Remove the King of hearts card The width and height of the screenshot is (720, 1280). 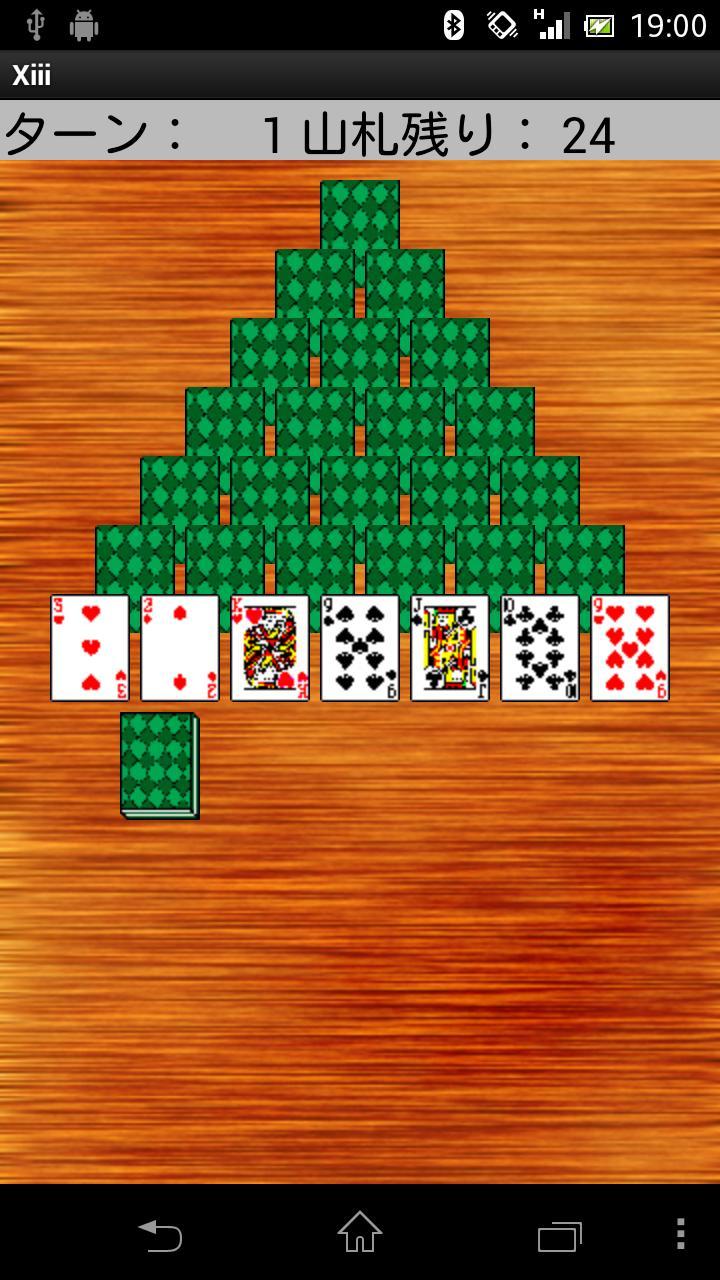pyautogui.click(x=270, y=648)
